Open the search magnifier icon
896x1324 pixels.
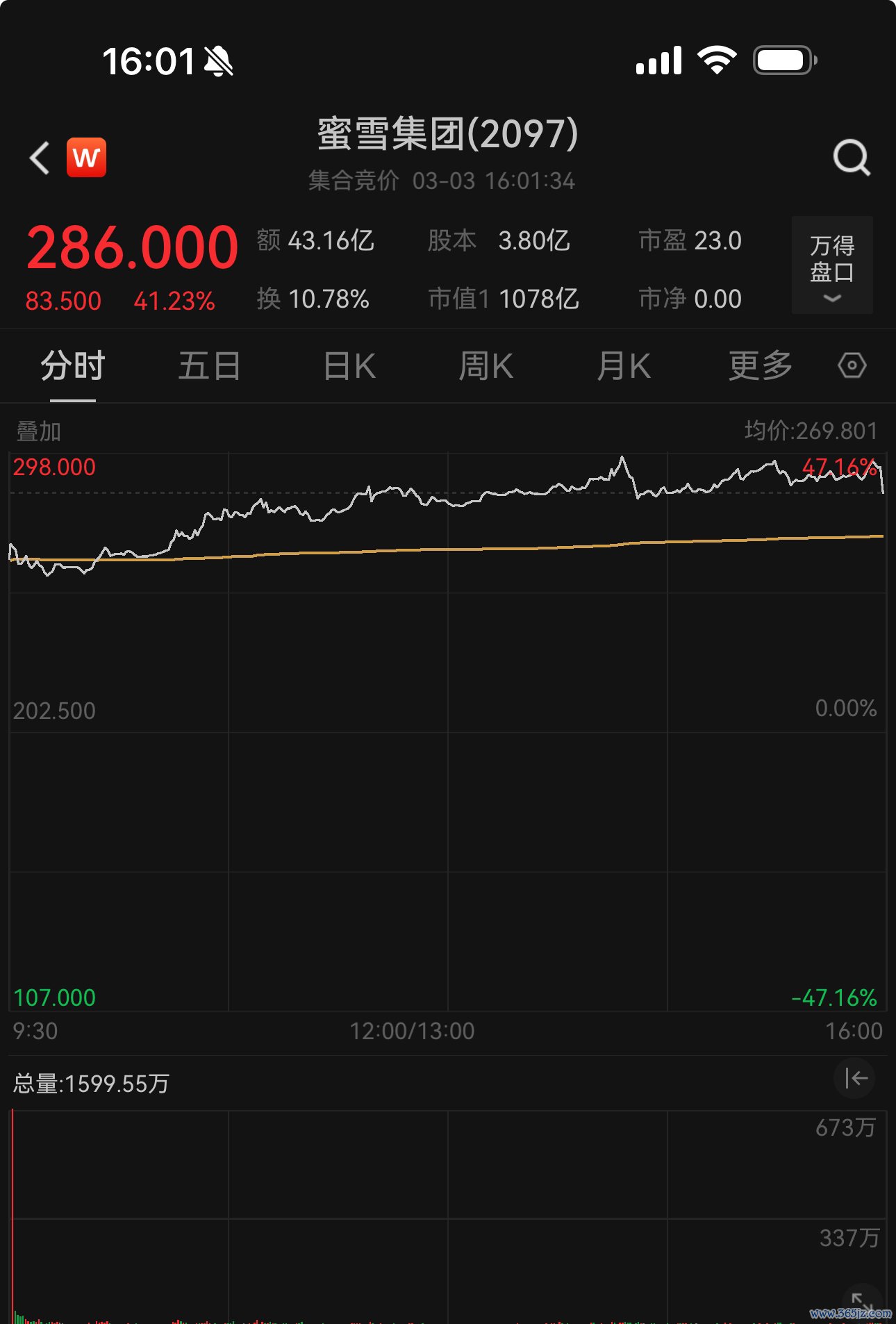852,158
